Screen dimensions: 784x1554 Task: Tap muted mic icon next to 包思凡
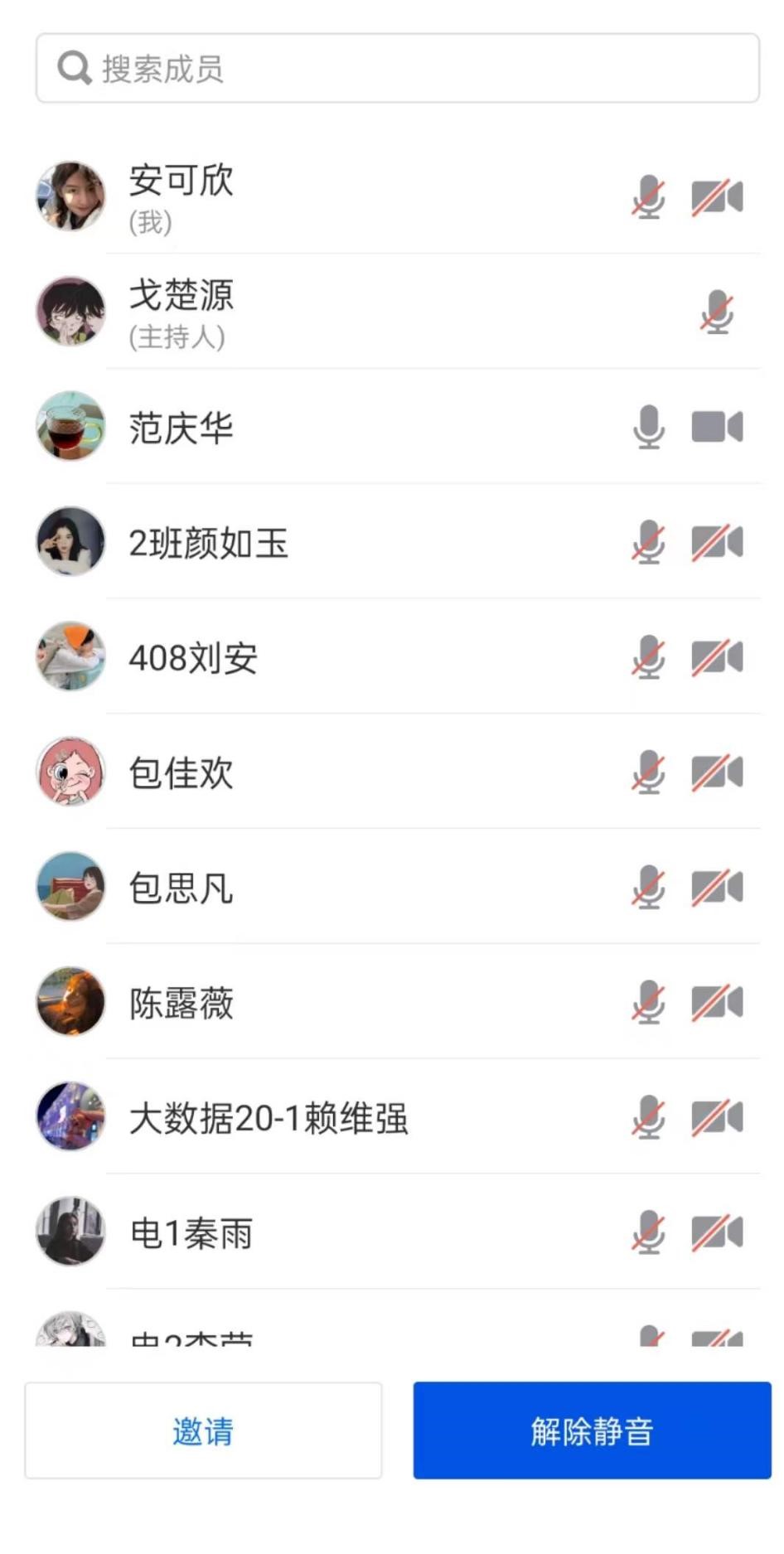tap(648, 888)
